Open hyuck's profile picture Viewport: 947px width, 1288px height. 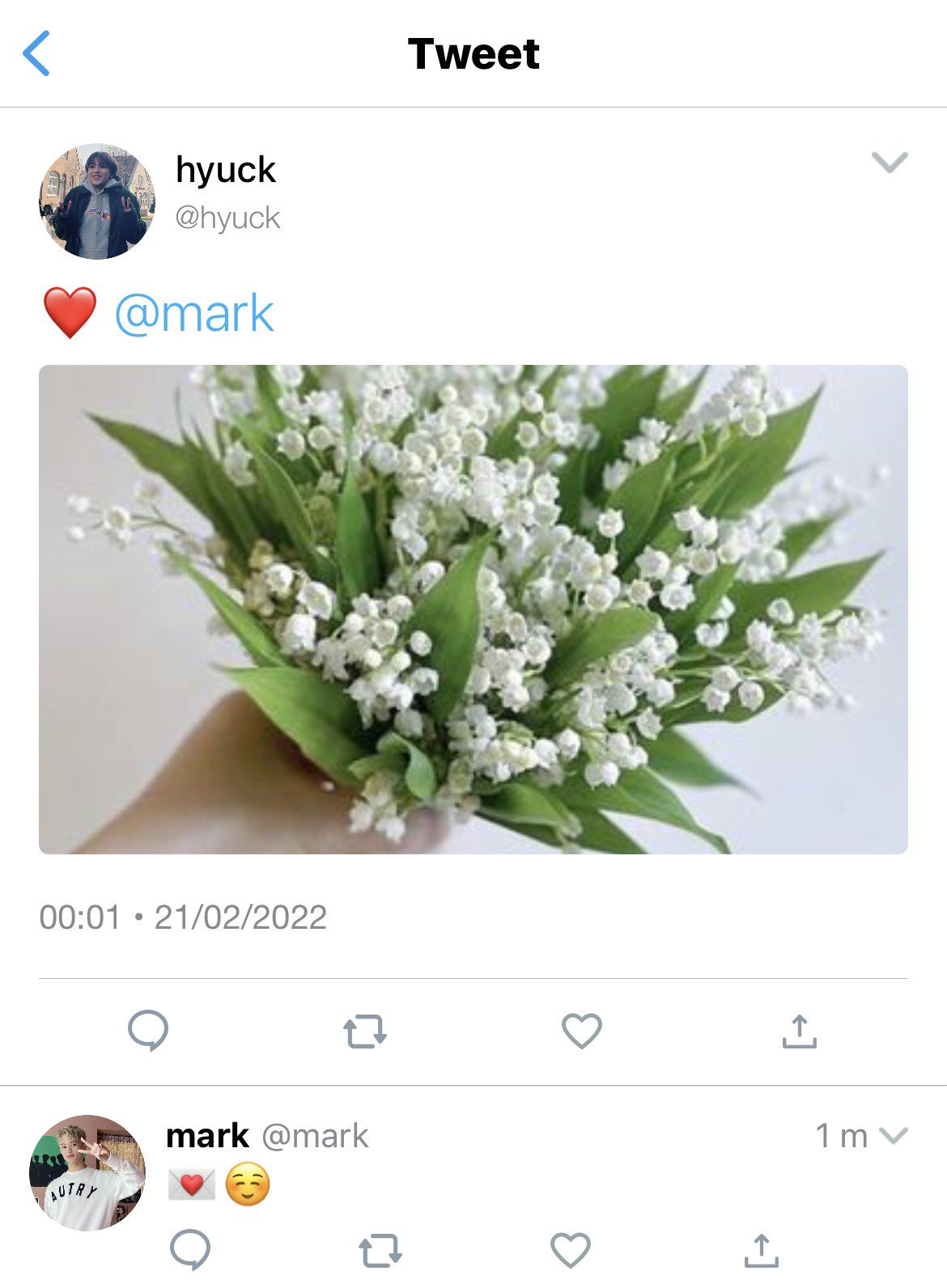(96, 201)
